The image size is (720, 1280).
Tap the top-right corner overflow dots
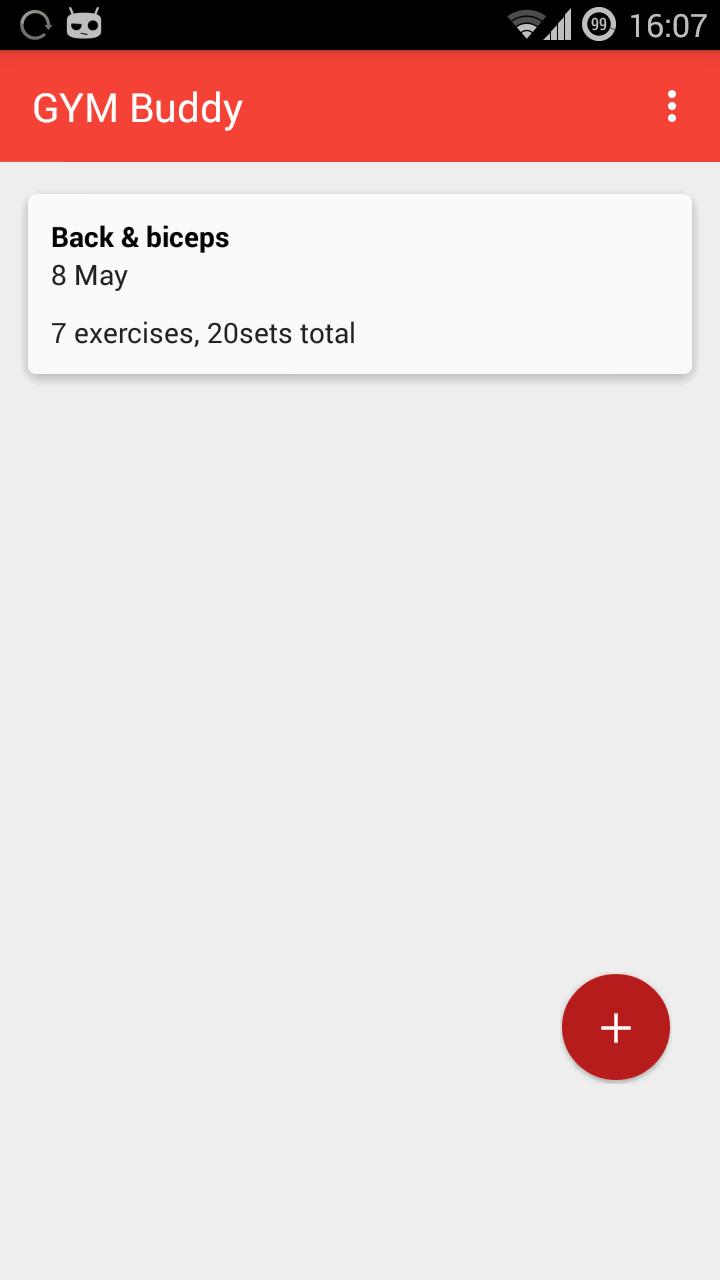tap(671, 106)
